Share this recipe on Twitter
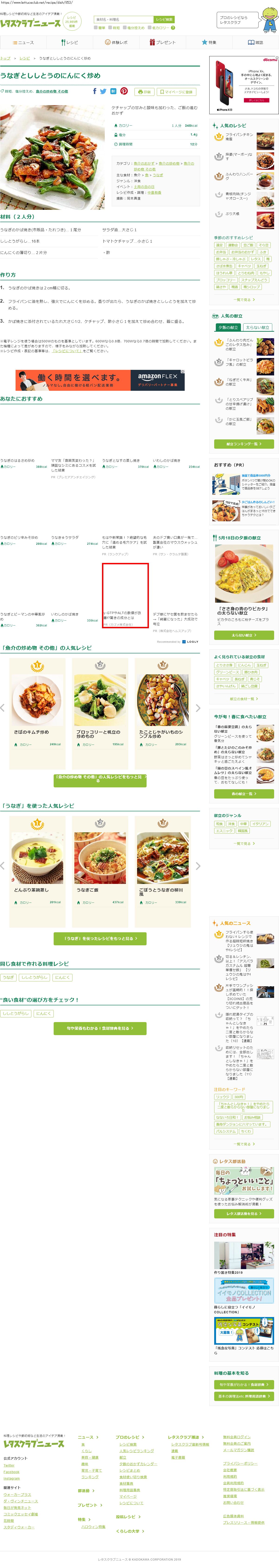The width and height of the screenshot is (279, 1568). (103, 91)
